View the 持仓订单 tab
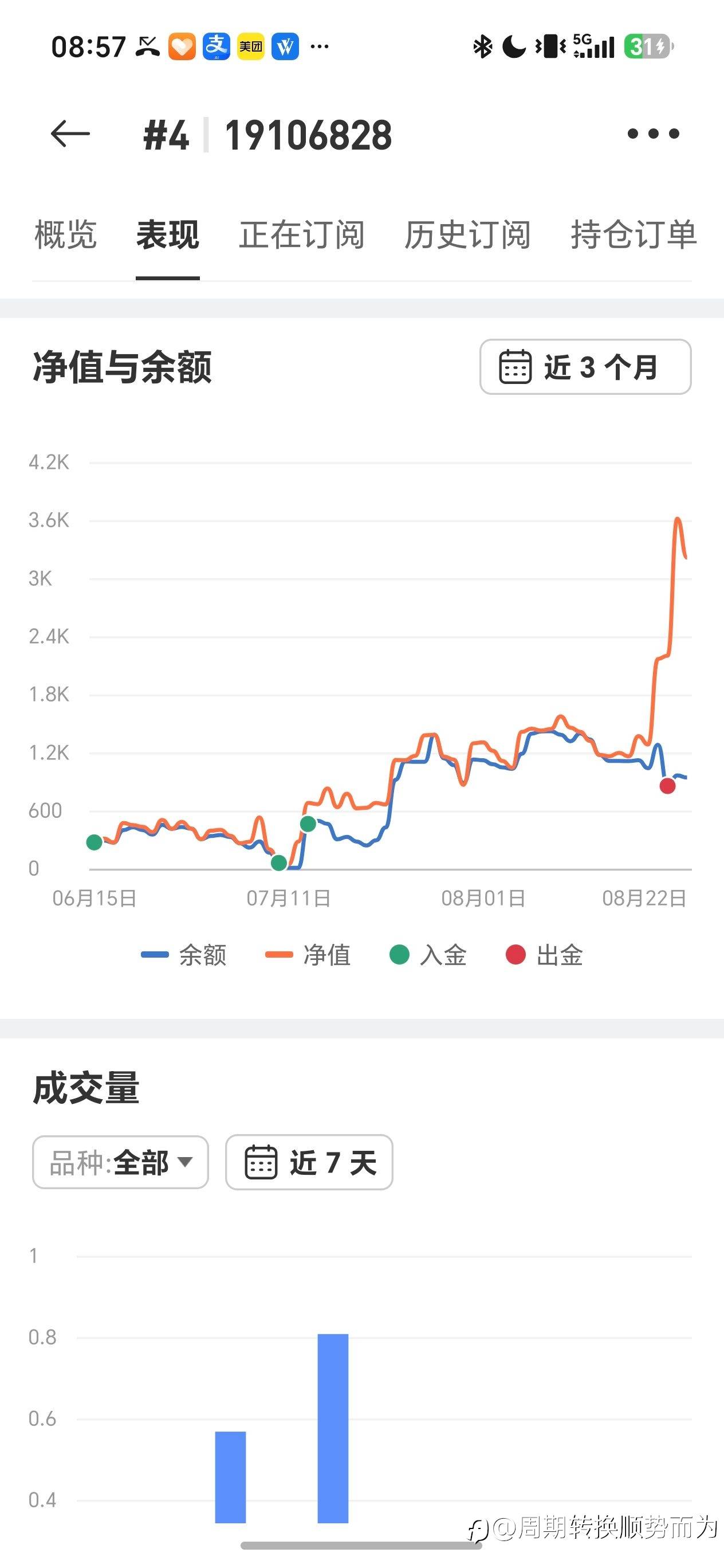 (x=634, y=235)
